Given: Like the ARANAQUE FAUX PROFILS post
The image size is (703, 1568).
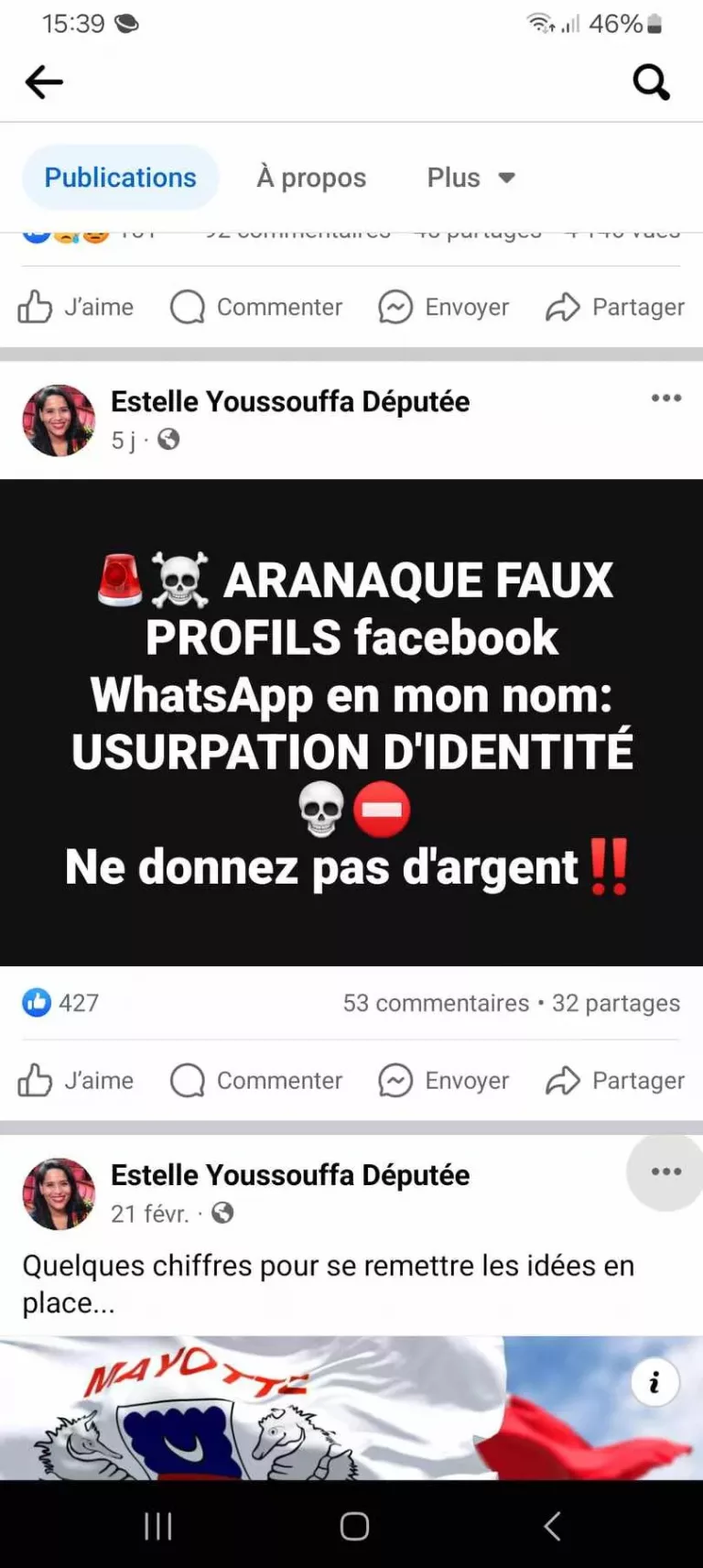Looking at the screenshot, I should [x=76, y=1081].
